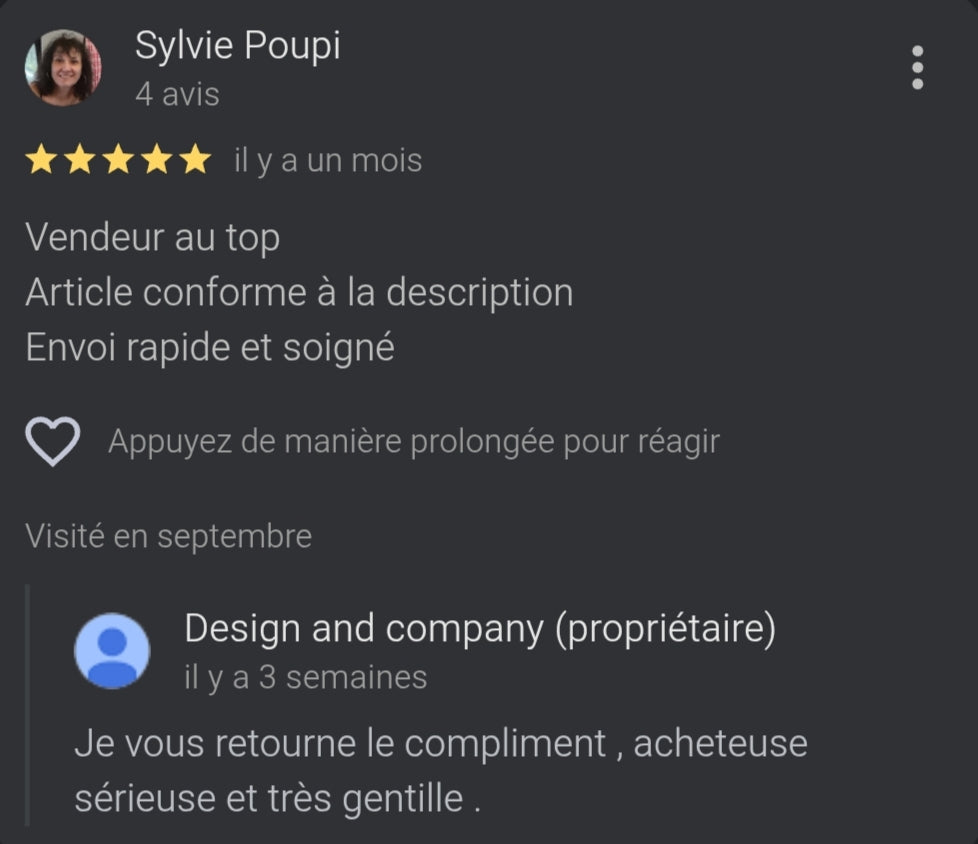Viewport: 978px width, 844px height.
Task: Like Sylvie Poupi's review with the heart
Action: (x=52, y=441)
